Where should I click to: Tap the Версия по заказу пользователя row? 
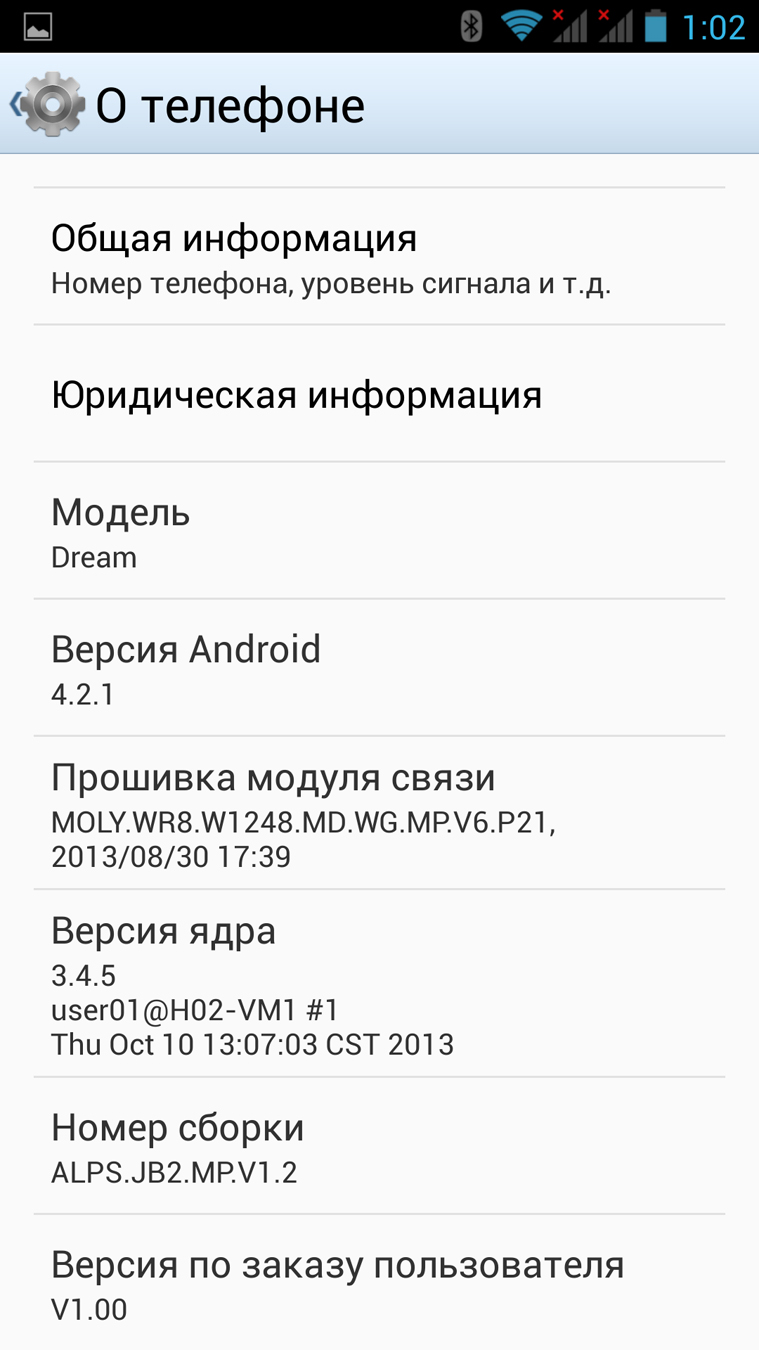pyautogui.click(x=378, y=1284)
